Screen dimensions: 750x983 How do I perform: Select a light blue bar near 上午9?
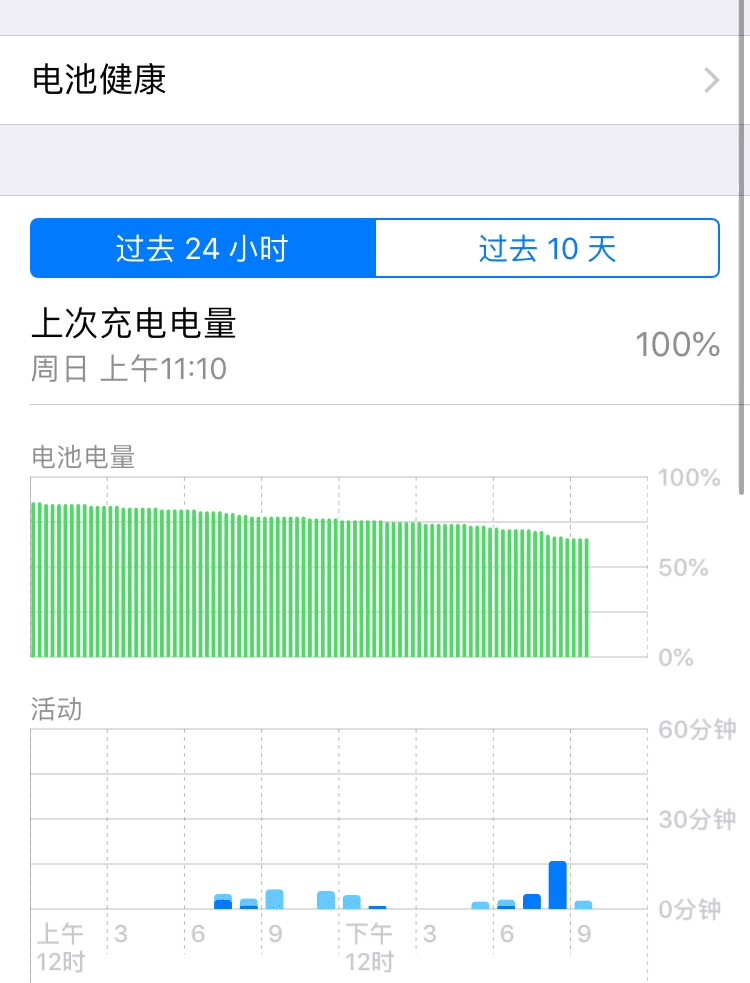tap(275, 898)
